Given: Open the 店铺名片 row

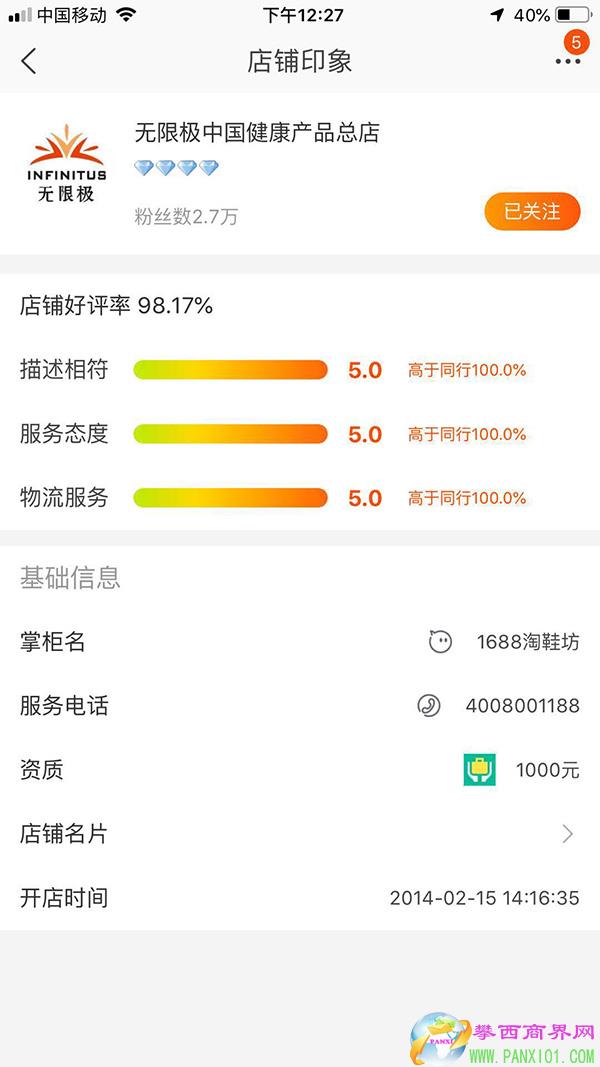Looking at the screenshot, I should [300, 834].
